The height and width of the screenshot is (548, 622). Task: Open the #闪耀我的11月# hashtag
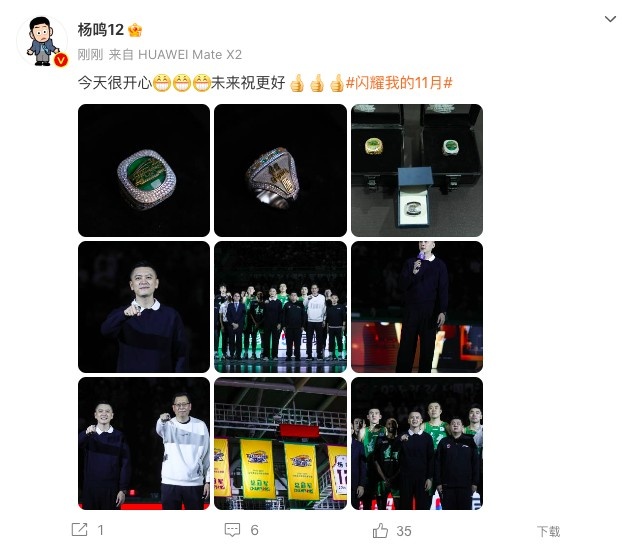click(x=400, y=82)
